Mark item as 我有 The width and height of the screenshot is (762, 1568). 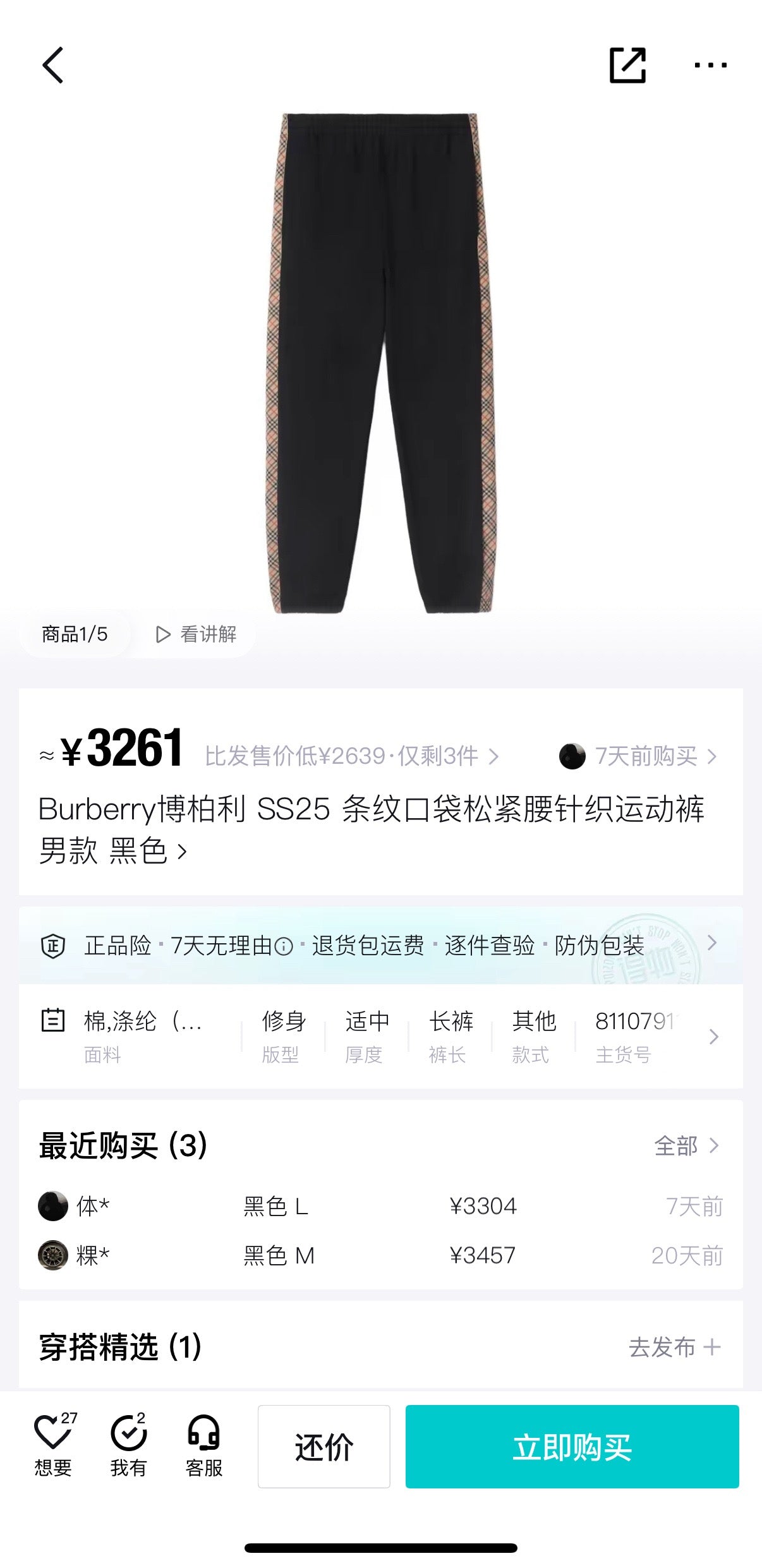pyautogui.click(x=128, y=1445)
